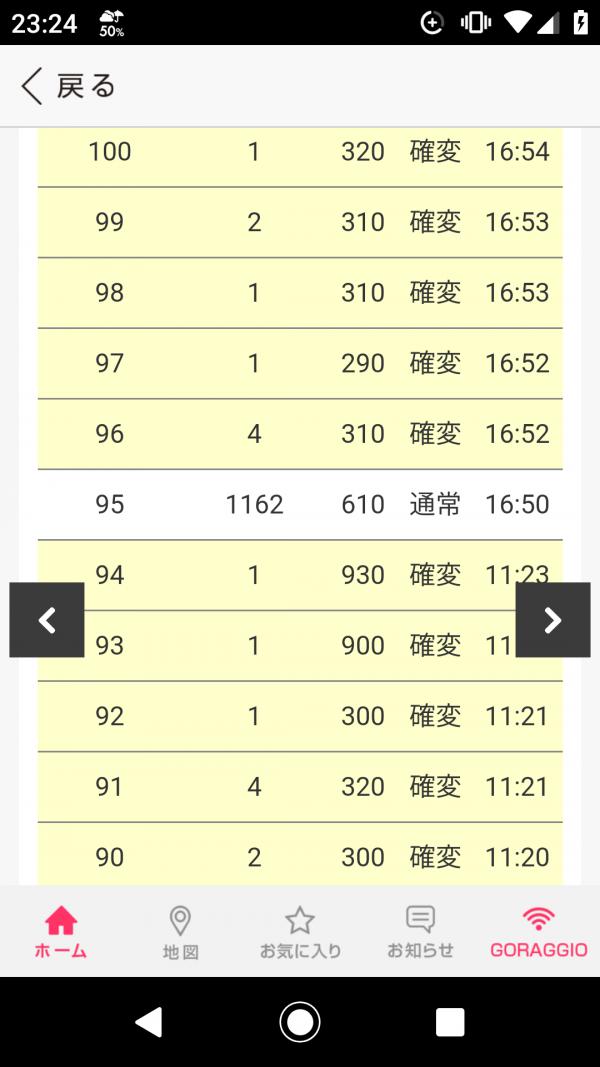Switch to the お知らせ notifications tab
Image resolution: width=600 pixels, height=1067 pixels.
pyautogui.click(x=420, y=932)
